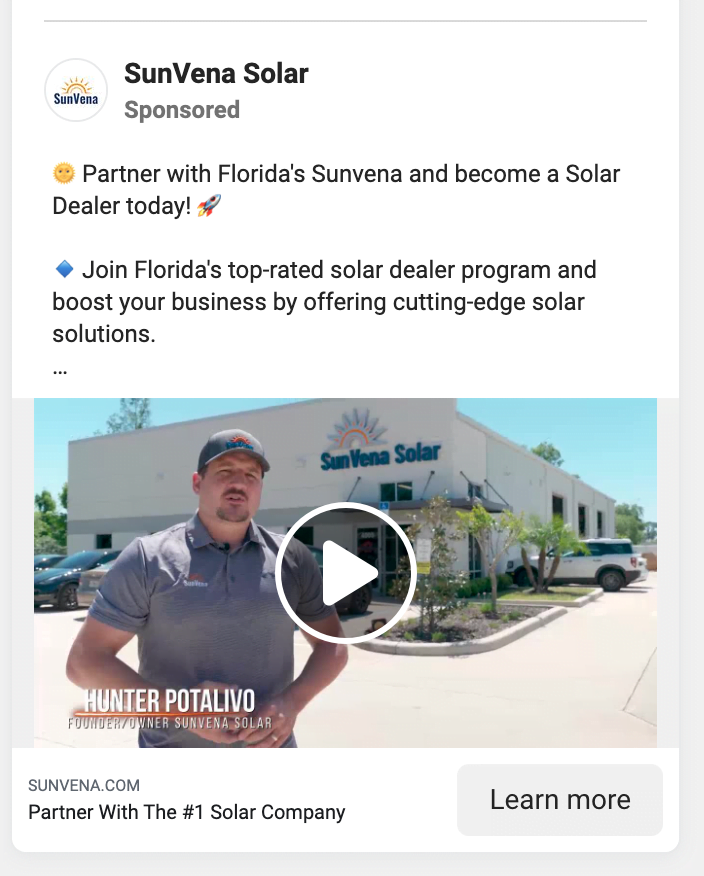The height and width of the screenshot is (876, 704).
Task: Open the SUNVENA.COM link headline
Action: tap(186, 812)
